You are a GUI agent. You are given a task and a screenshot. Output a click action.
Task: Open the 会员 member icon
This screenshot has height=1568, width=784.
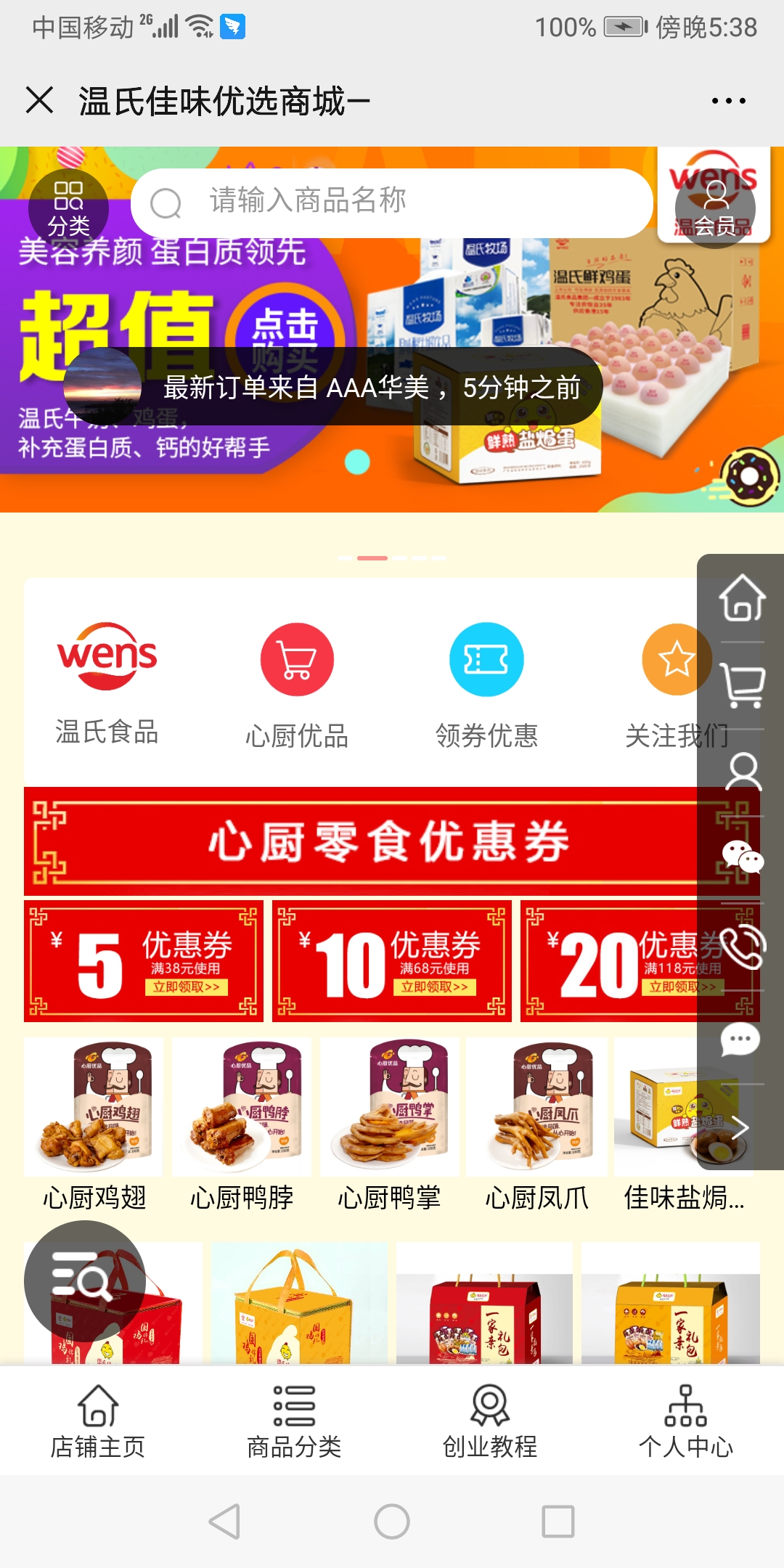click(x=715, y=209)
